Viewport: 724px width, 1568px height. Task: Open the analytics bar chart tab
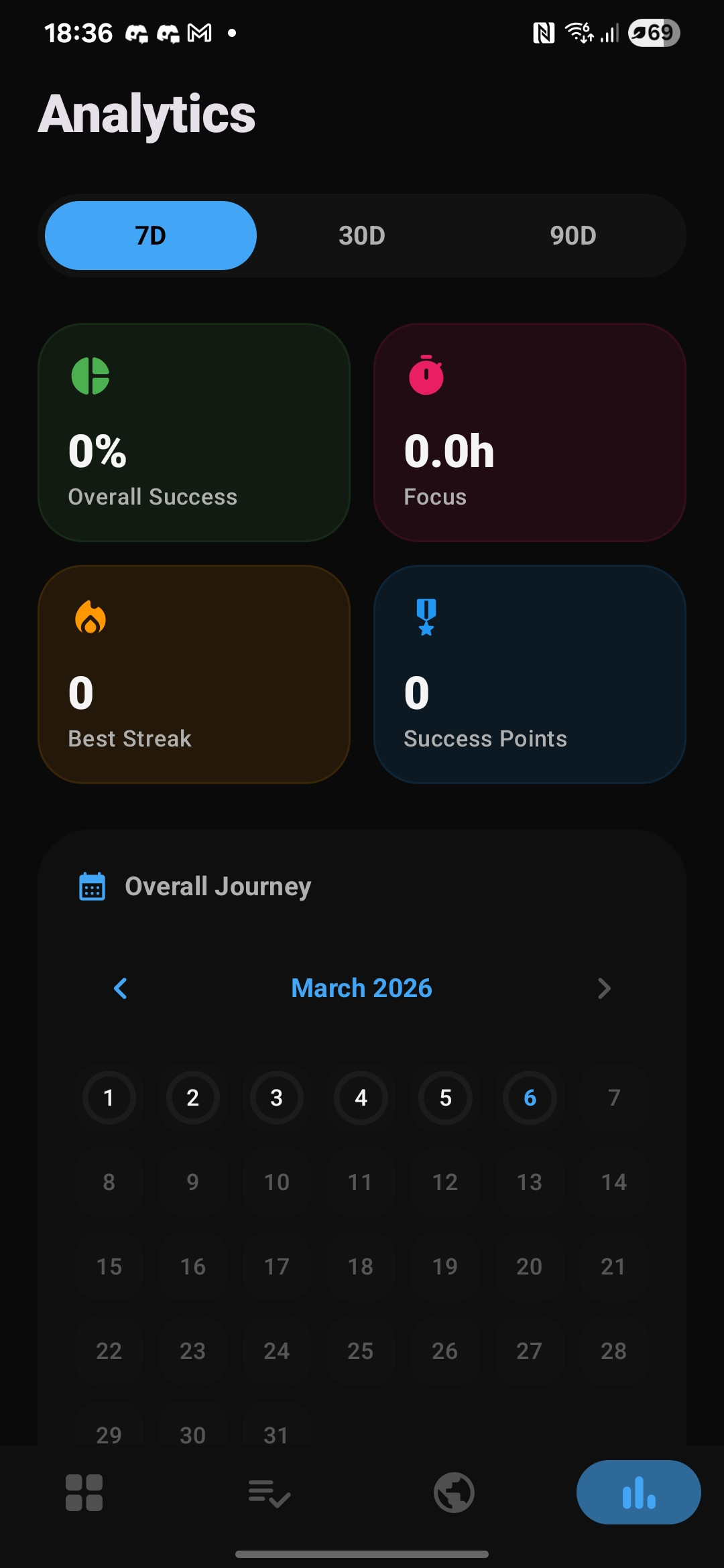(x=639, y=1492)
